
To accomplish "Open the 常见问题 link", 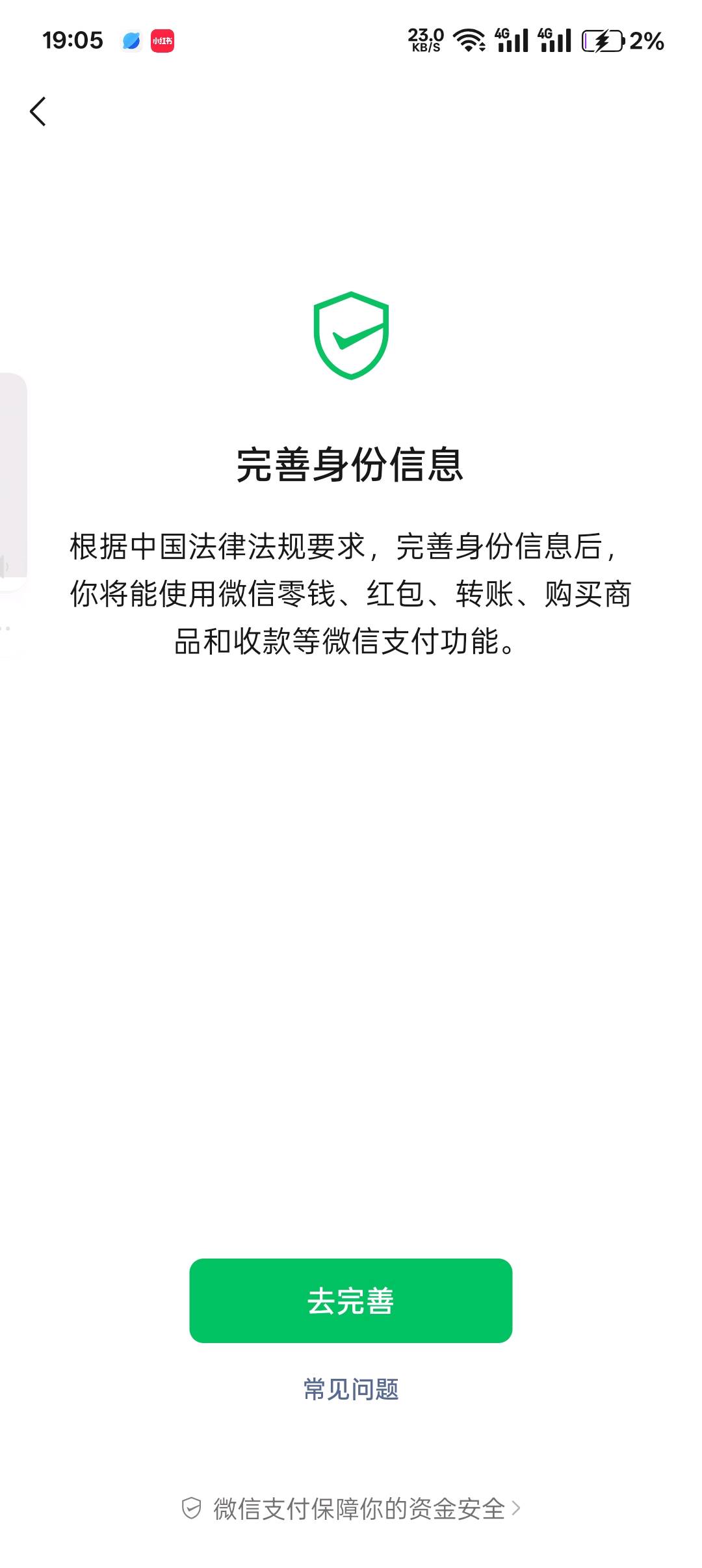I will (351, 1390).
